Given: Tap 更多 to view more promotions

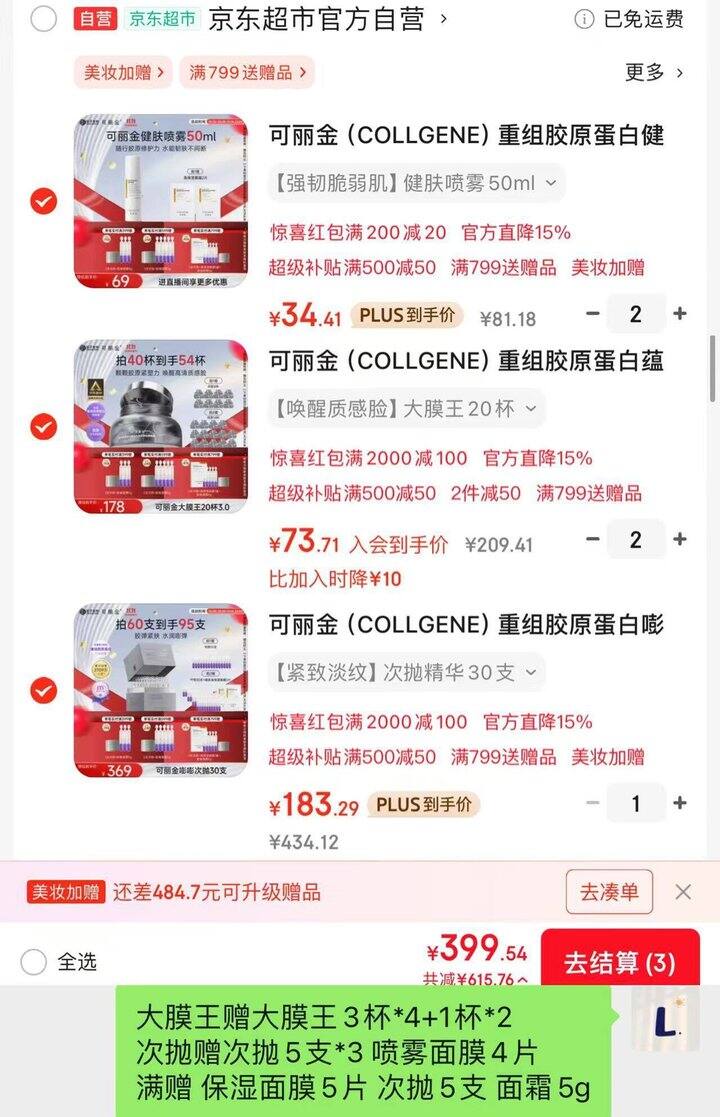Looking at the screenshot, I should [654, 73].
